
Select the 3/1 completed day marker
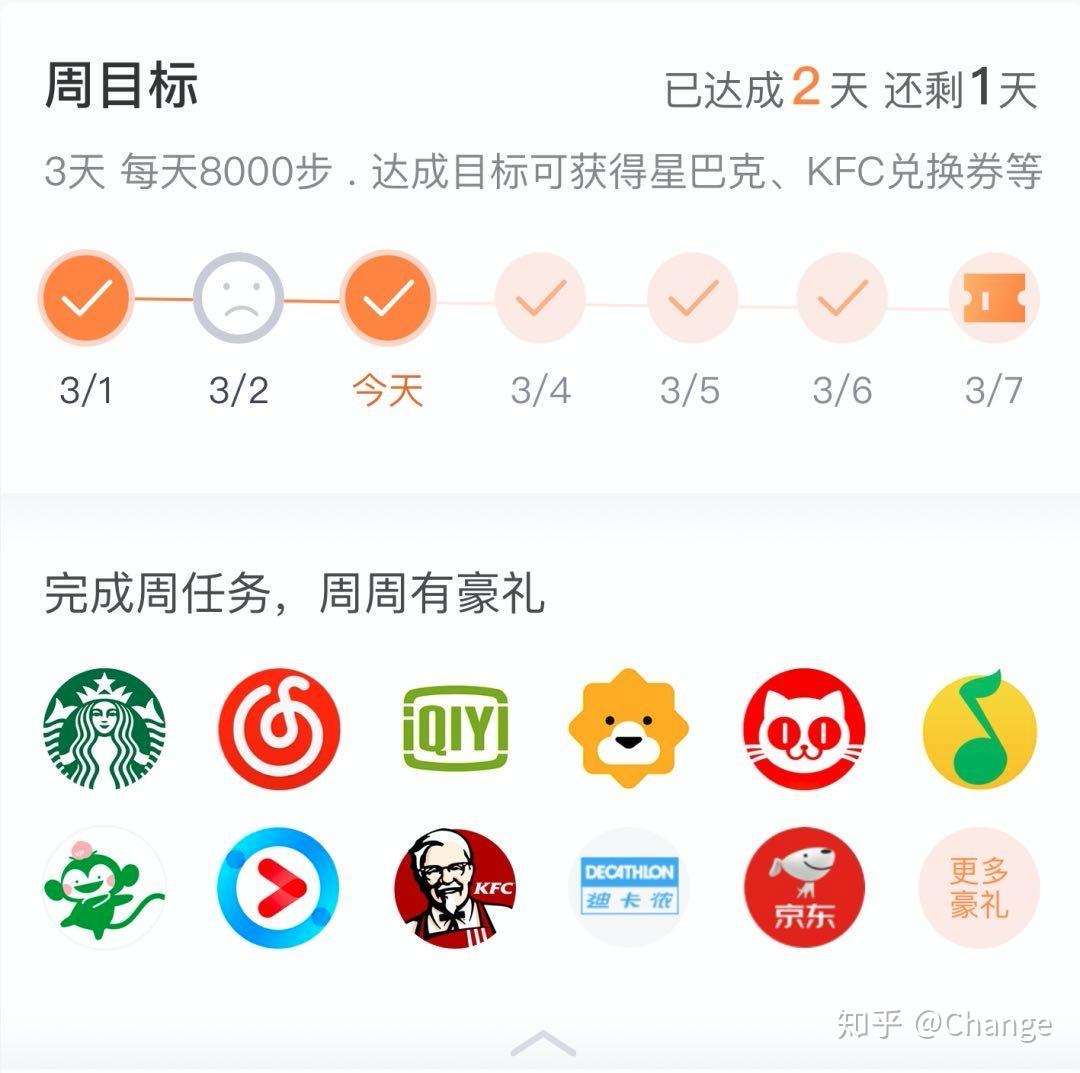tap(86, 298)
